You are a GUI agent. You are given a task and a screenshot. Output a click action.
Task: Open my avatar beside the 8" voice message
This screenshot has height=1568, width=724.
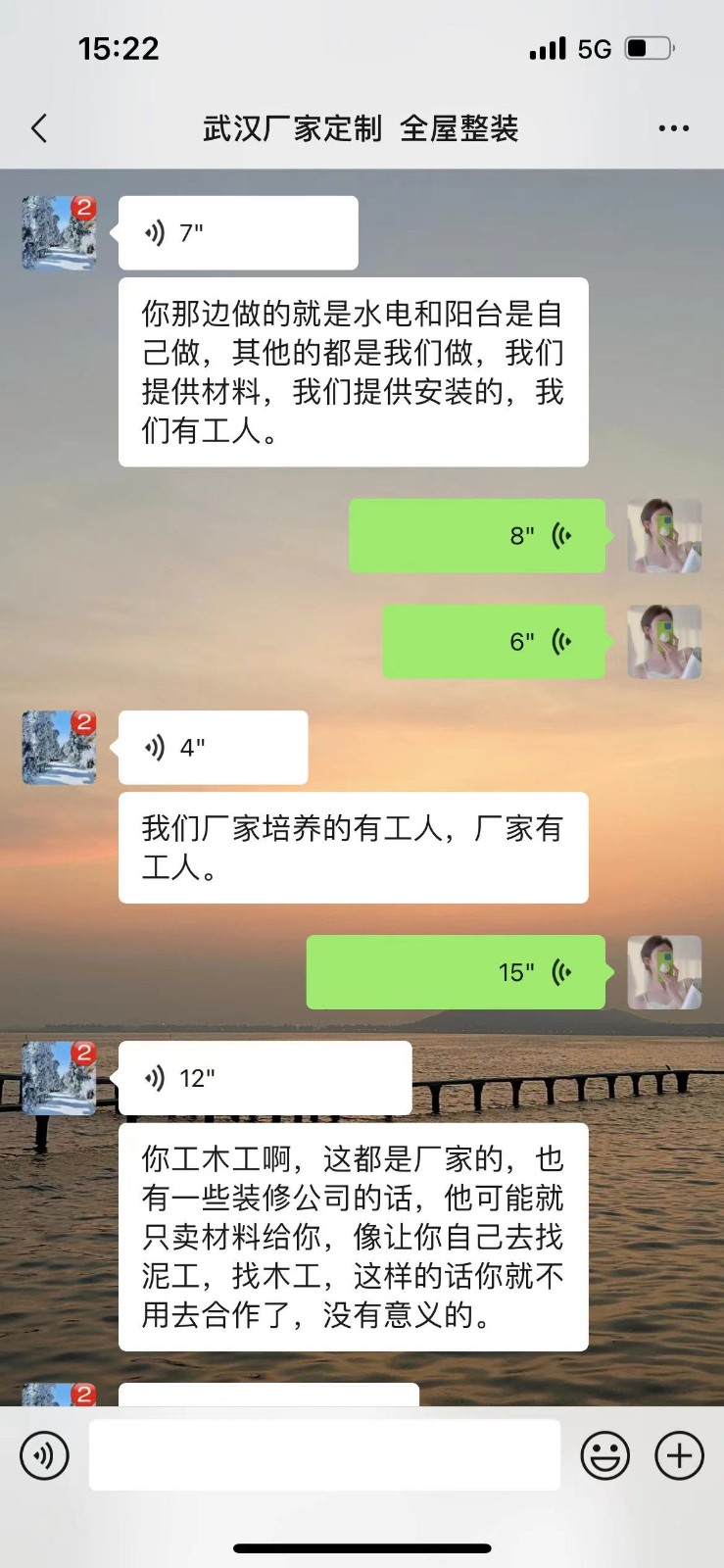pos(664,536)
